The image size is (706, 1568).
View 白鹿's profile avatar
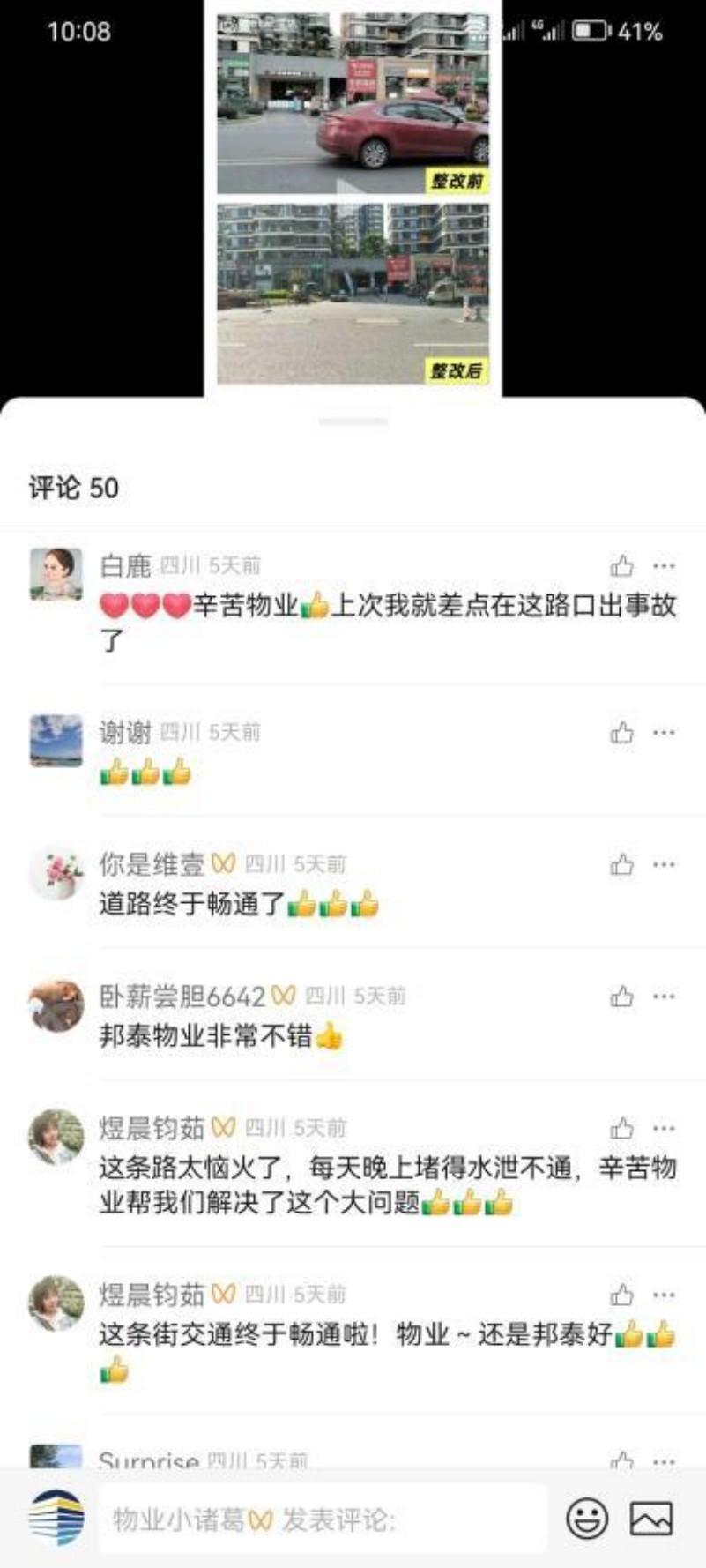pyautogui.click(x=56, y=574)
